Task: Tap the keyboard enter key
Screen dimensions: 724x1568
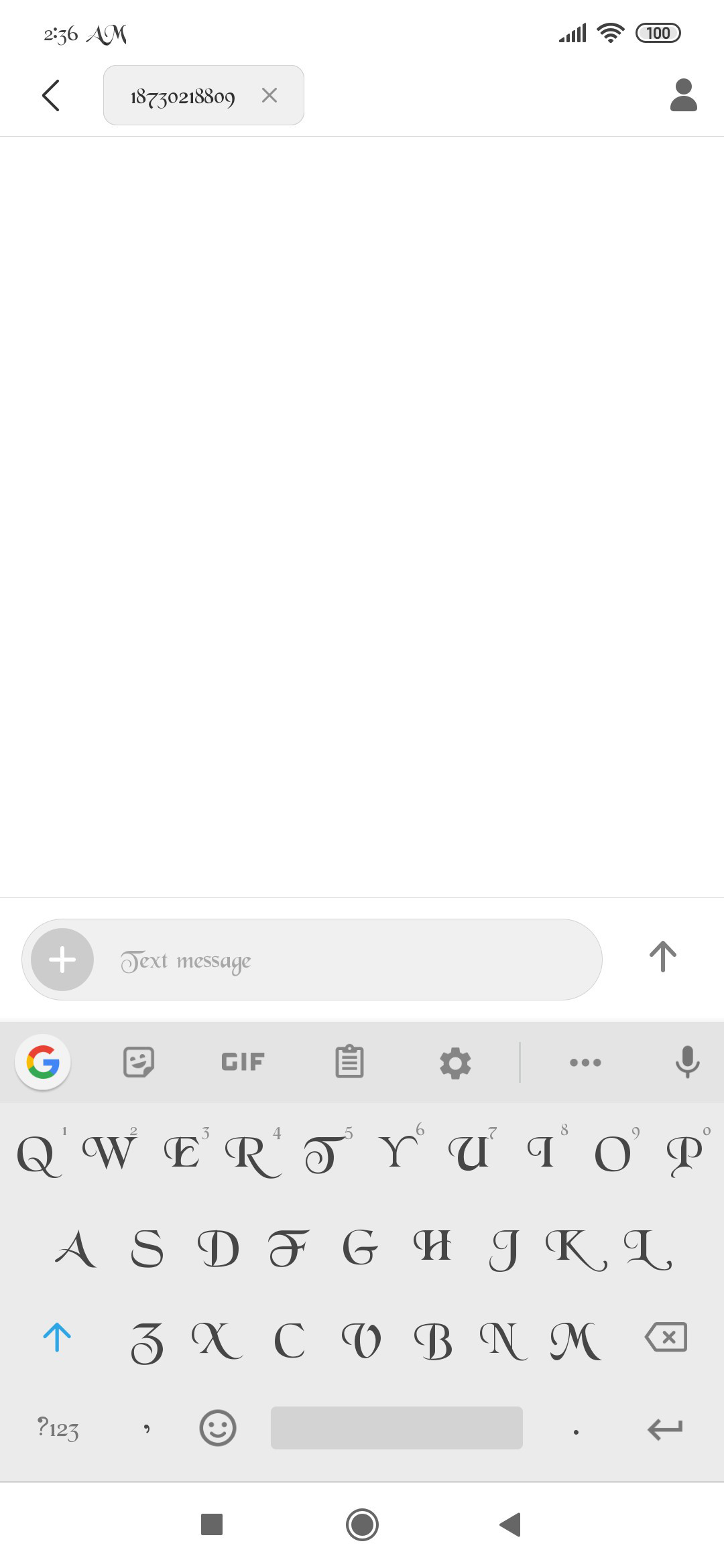Action: 665,1429
